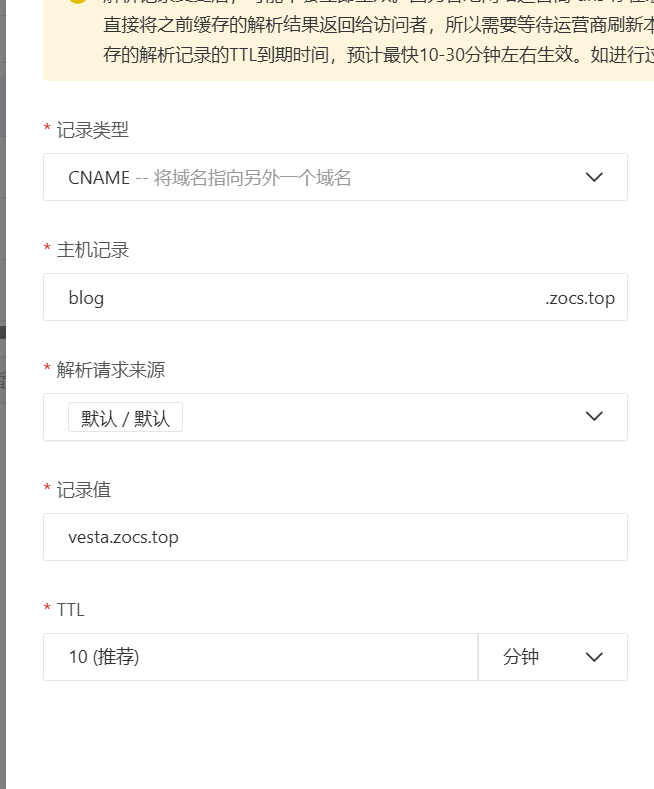Tap the TTL value field

tap(260, 657)
